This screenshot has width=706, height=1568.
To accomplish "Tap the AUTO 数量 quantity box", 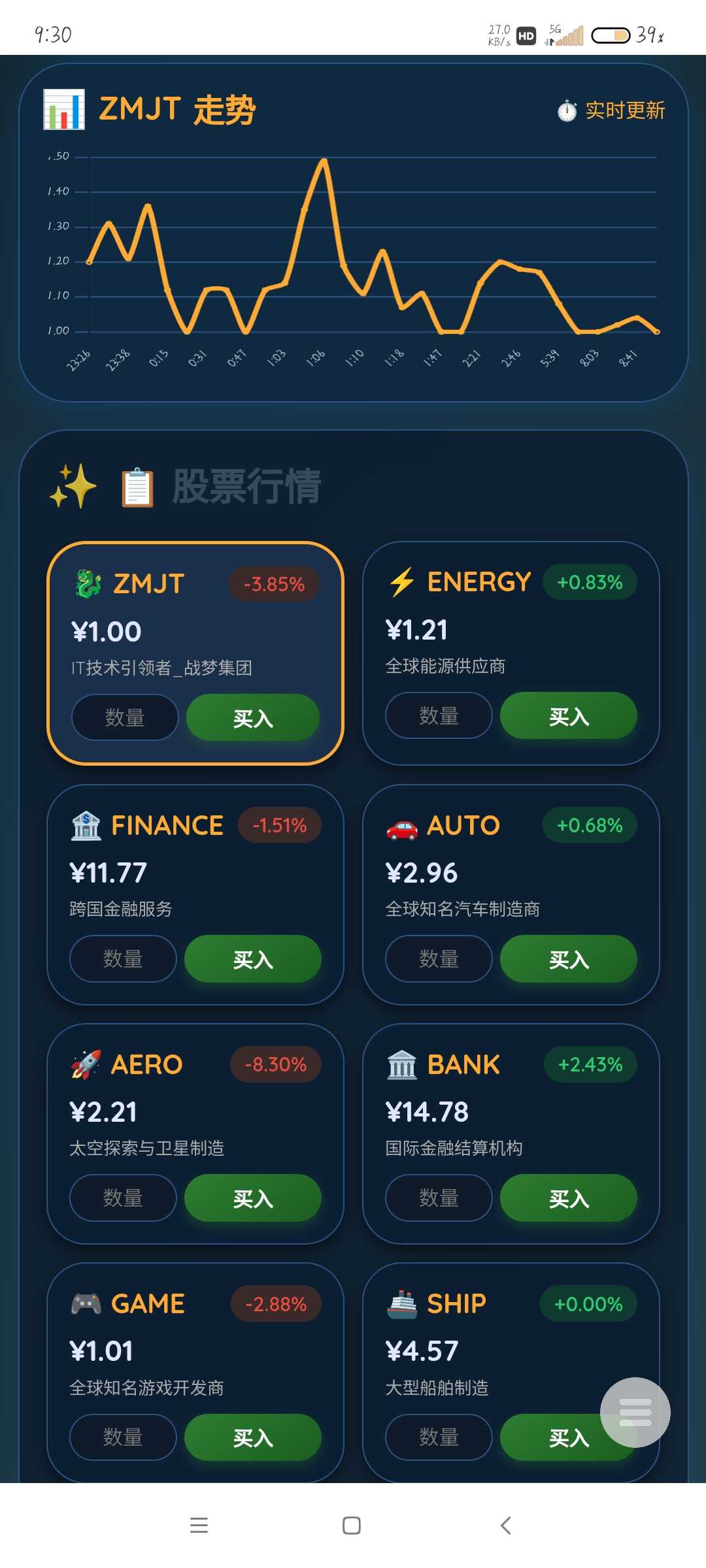I will coord(439,959).
